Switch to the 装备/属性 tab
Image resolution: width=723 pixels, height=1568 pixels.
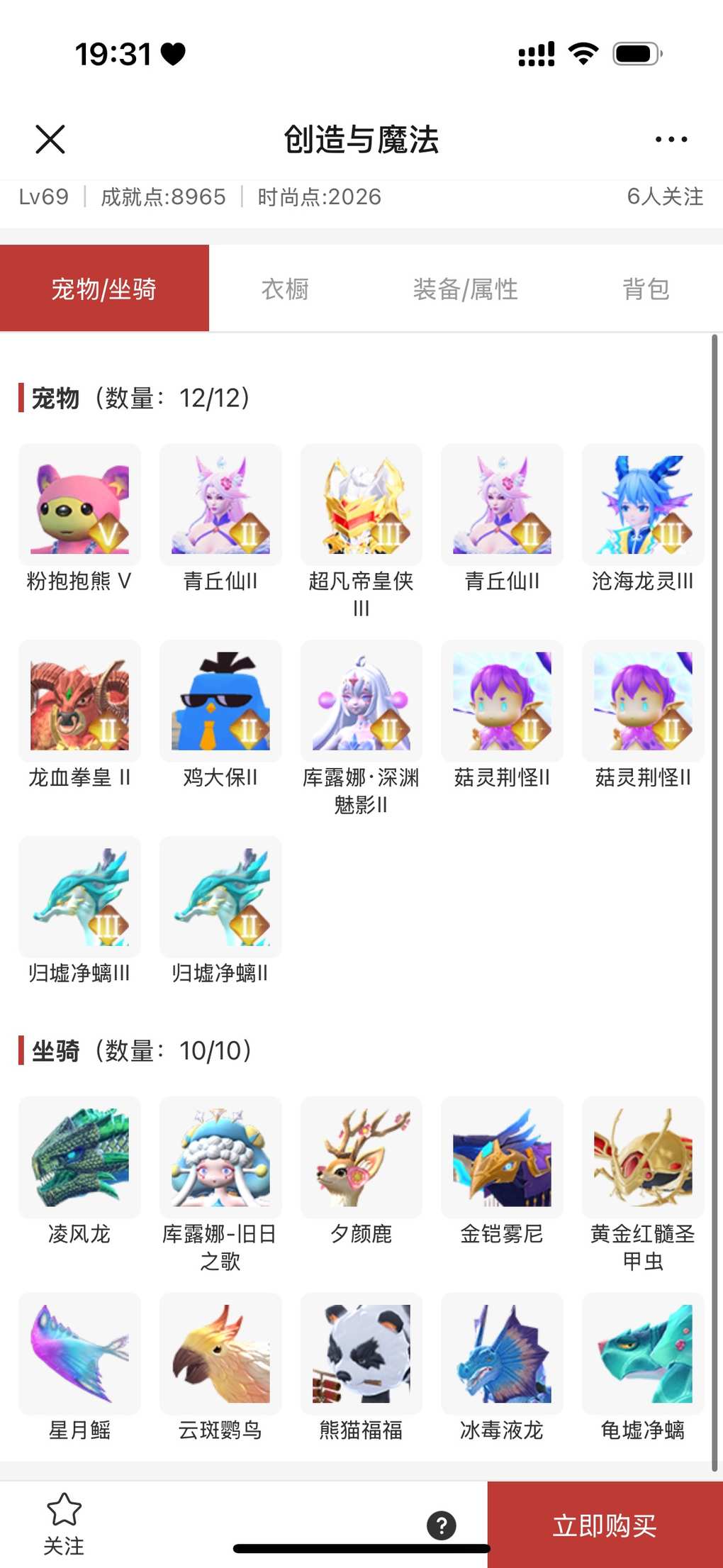(465, 289)
